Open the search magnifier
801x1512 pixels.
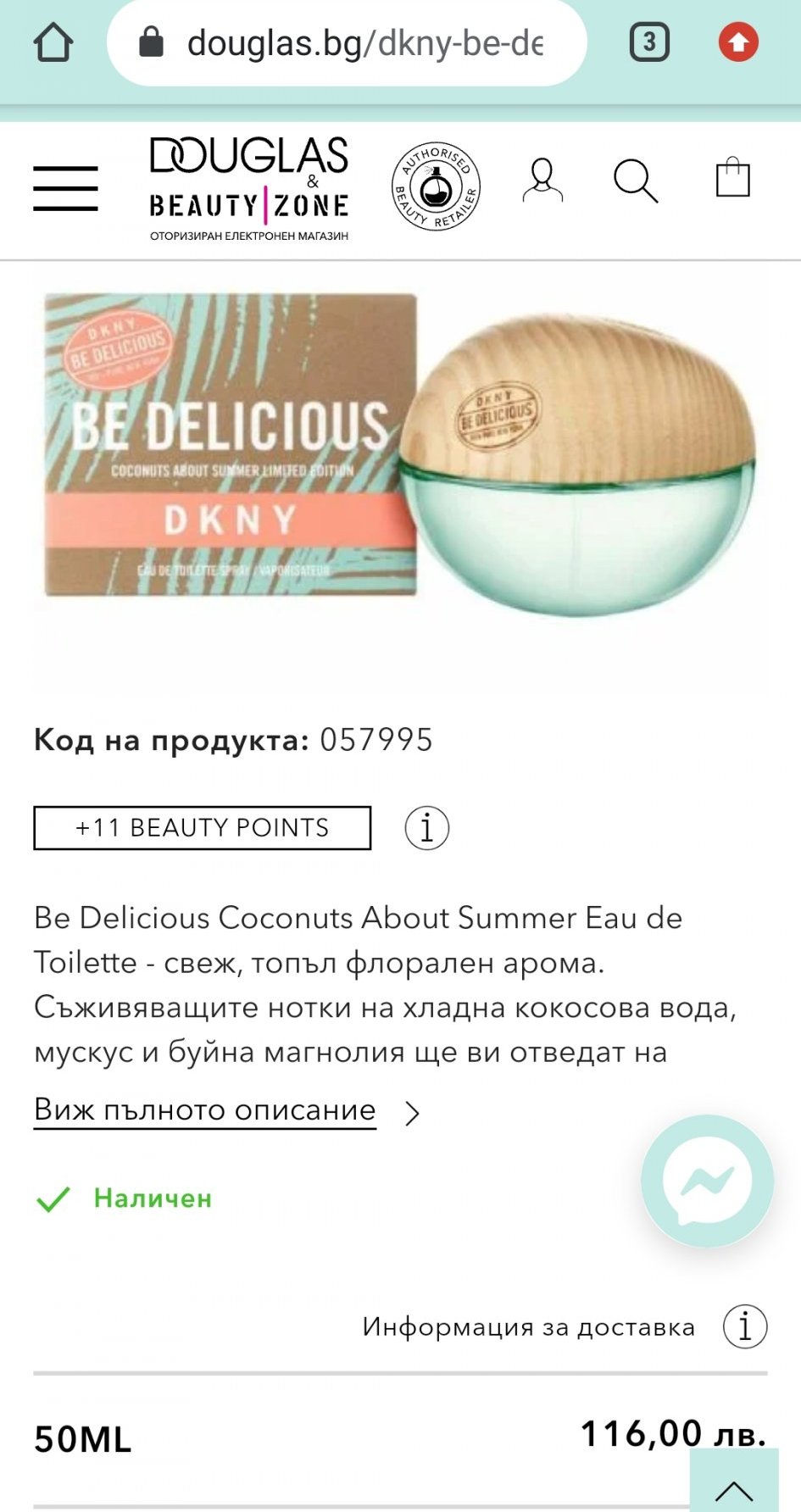[636, 181]
